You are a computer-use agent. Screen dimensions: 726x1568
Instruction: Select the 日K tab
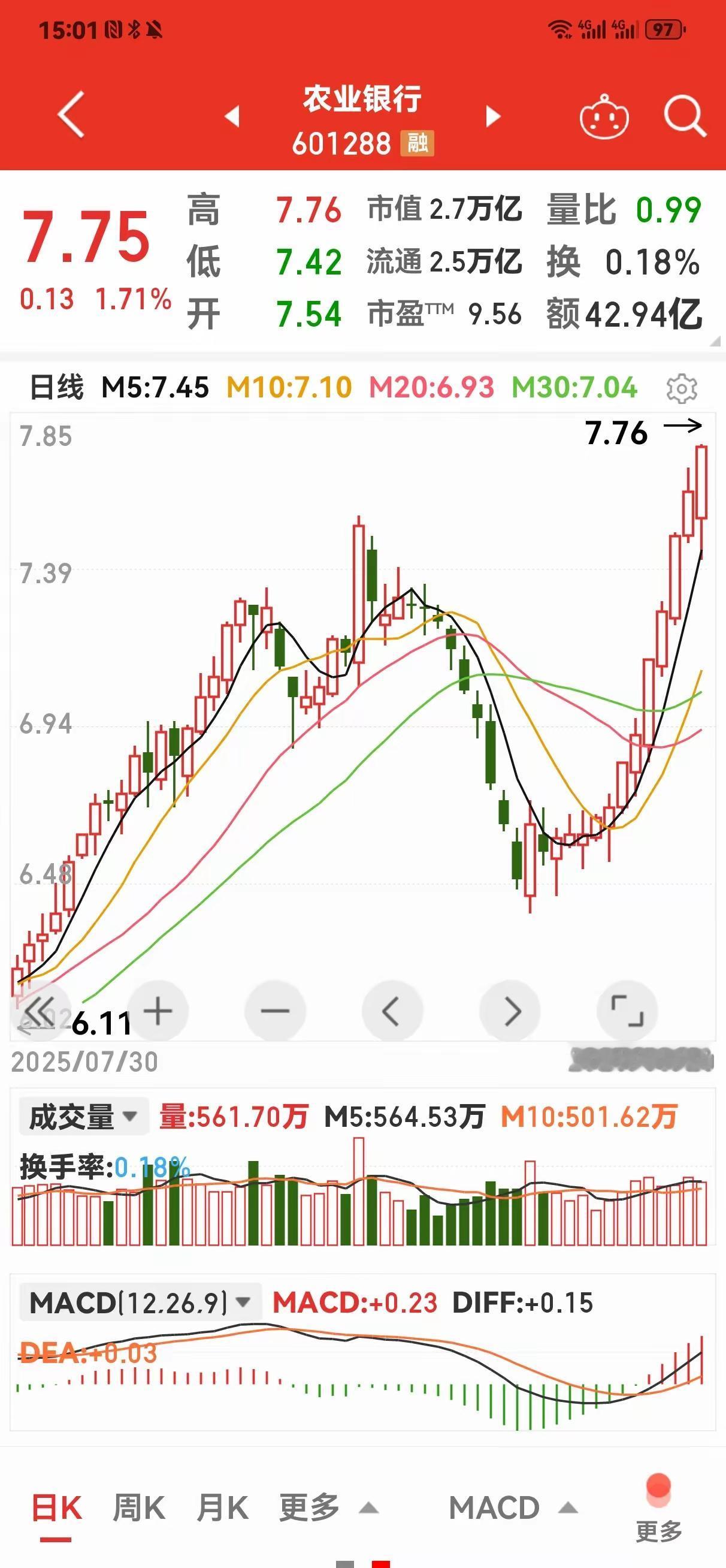click(56, 1508)
